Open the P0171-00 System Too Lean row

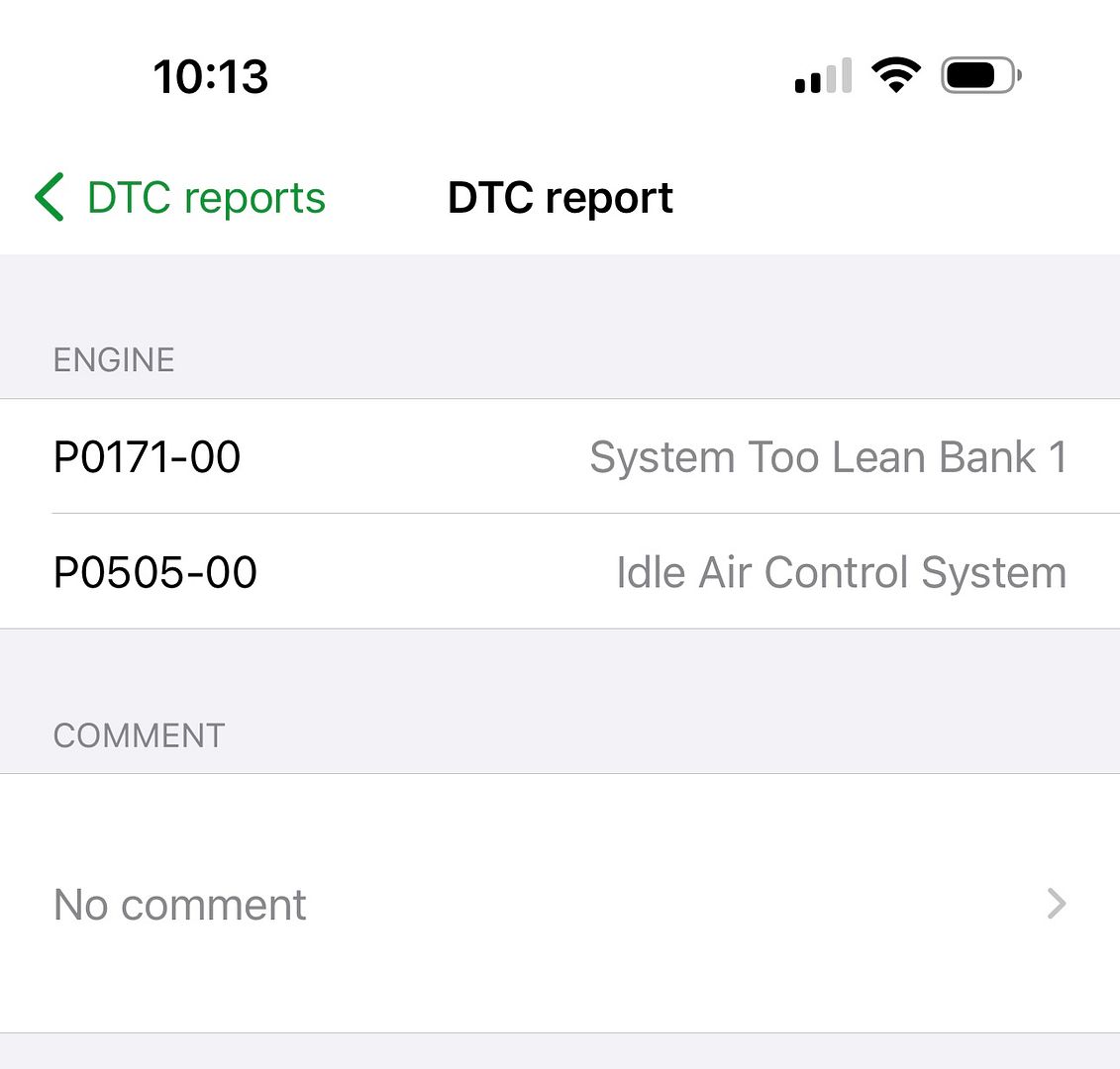[x=560, y=456]
